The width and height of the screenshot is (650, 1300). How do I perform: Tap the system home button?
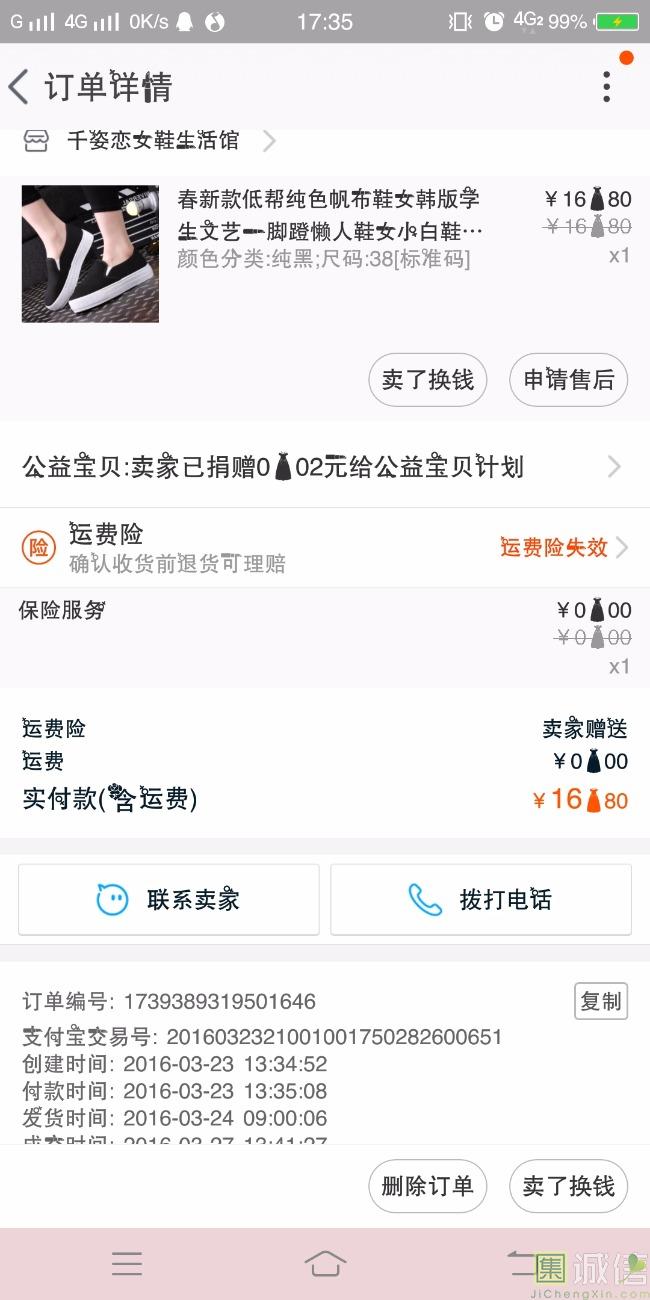tap(325, 1264)
